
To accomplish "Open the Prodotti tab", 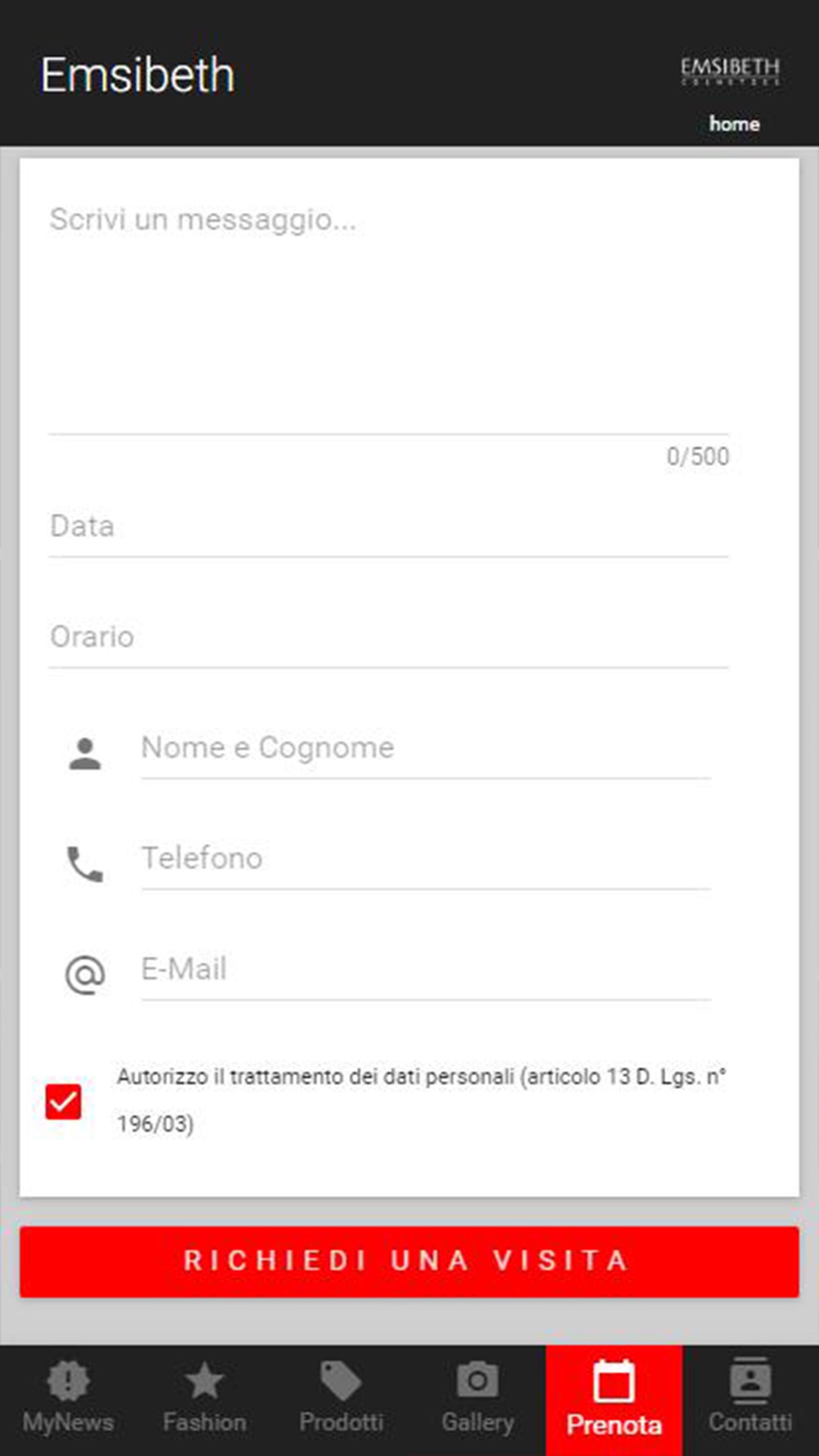I will pos(341,1399).
